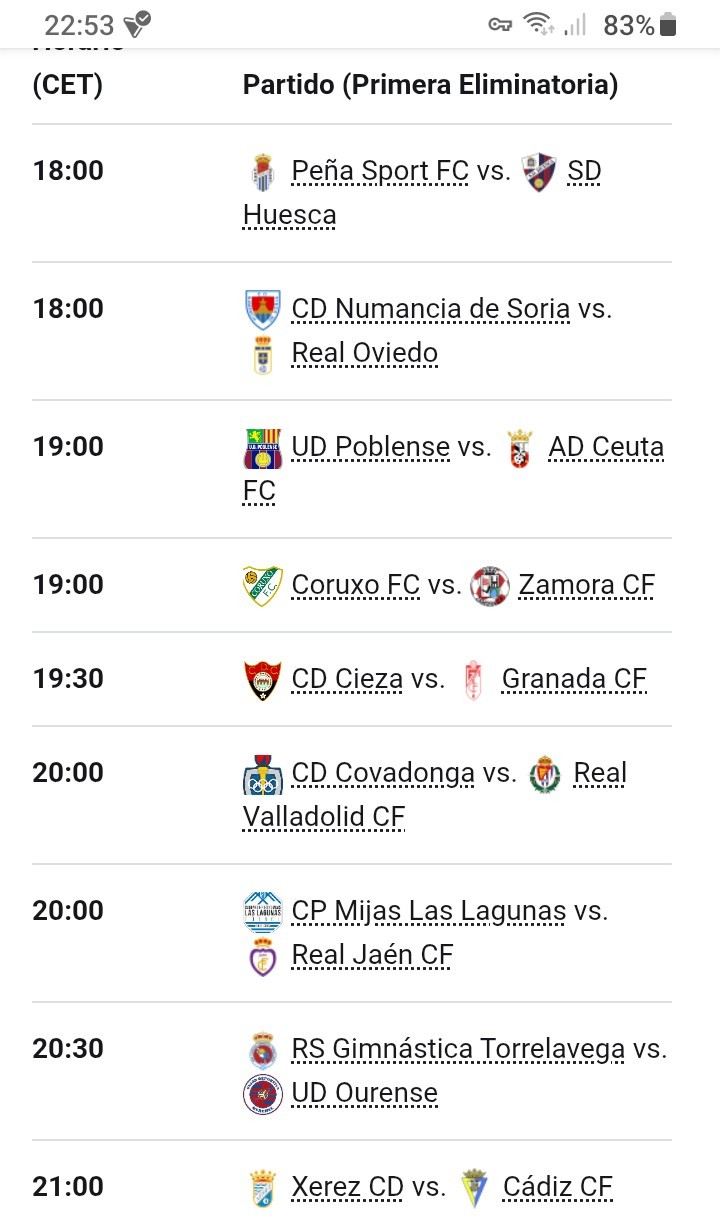
Task: Select the CD Cieza link
Action: (347, 679)
